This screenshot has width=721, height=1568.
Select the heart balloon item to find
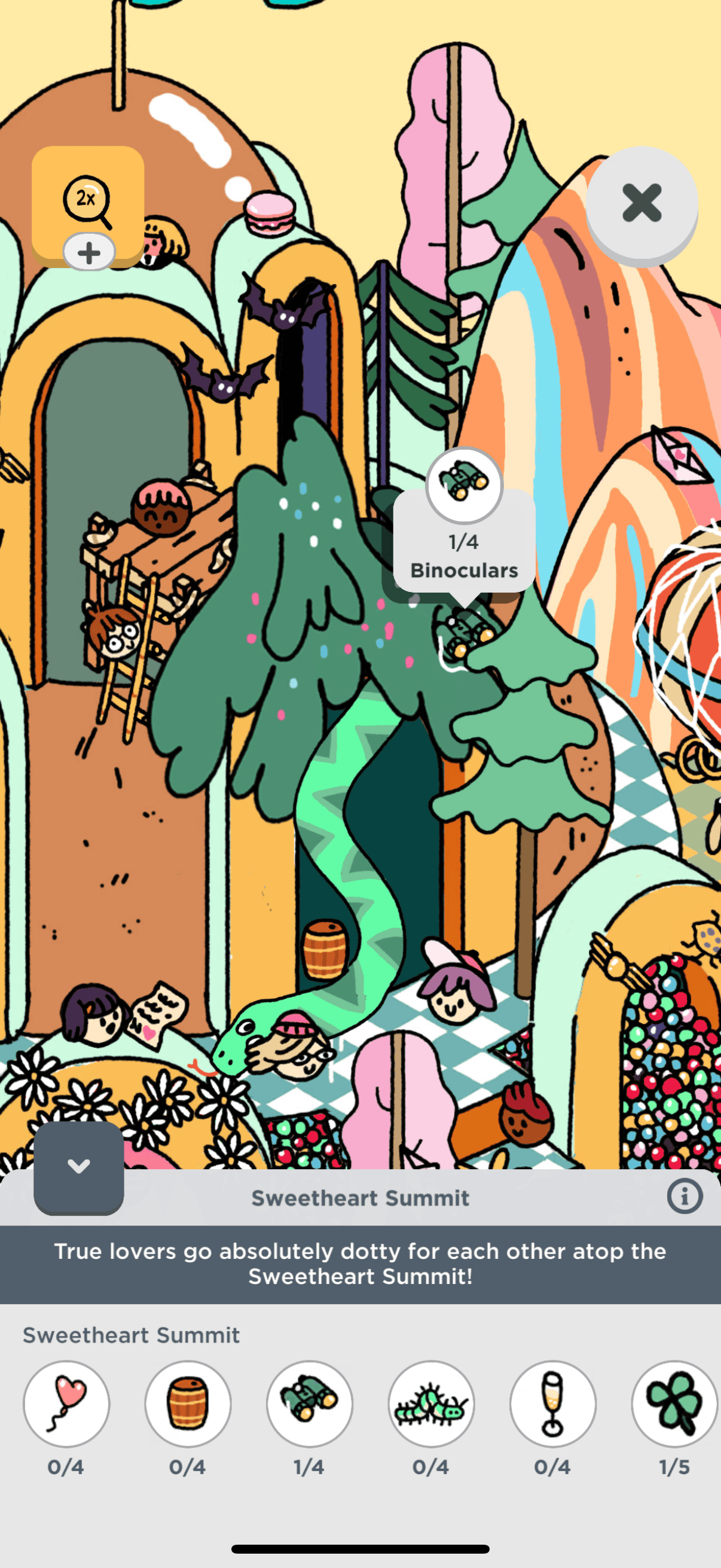(x=66, y=1403)
